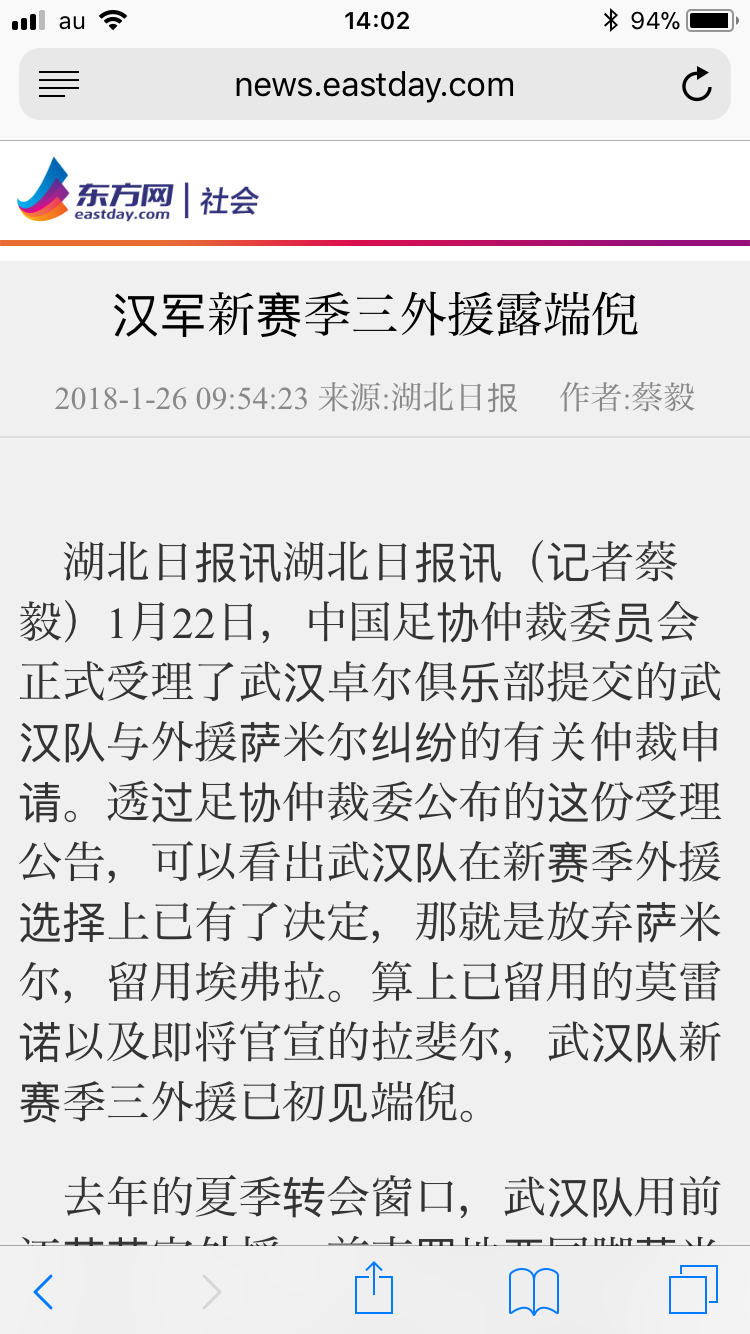Open the reader view icon in address bar
This screenshot has height=1334, width=750.
click(x=59, y=85)
